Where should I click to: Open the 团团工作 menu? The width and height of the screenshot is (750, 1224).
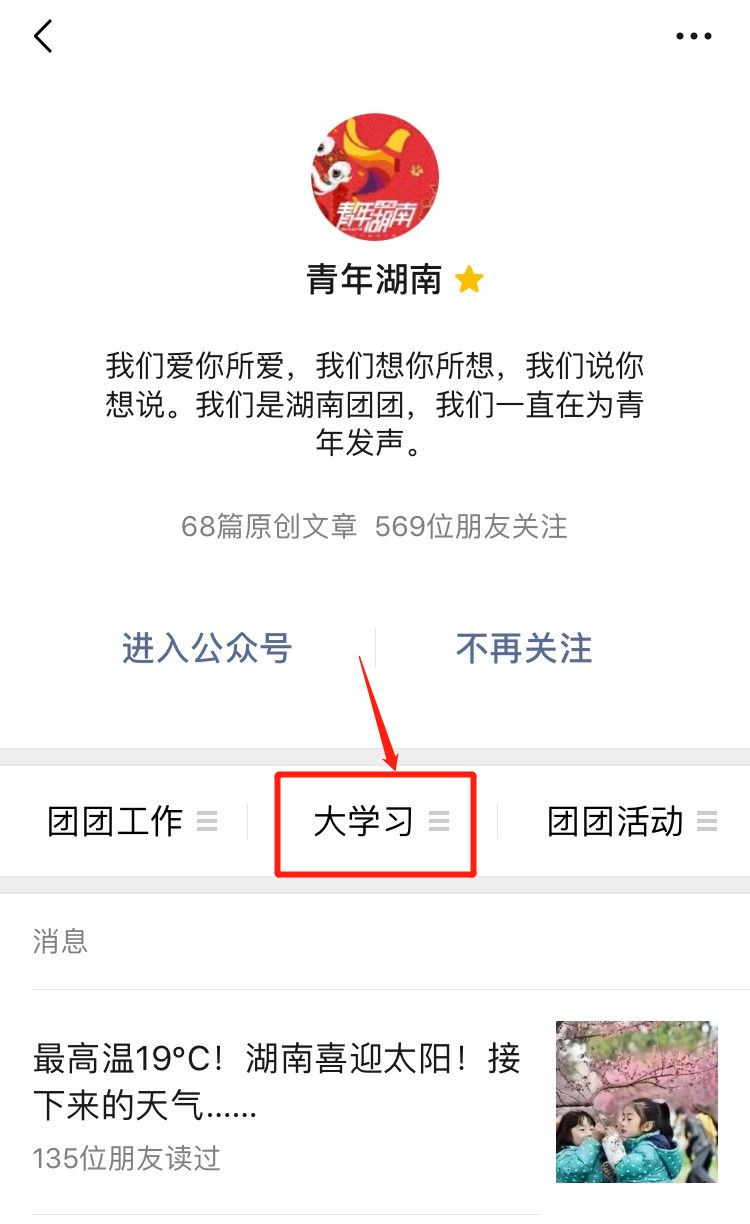(131, 822)
